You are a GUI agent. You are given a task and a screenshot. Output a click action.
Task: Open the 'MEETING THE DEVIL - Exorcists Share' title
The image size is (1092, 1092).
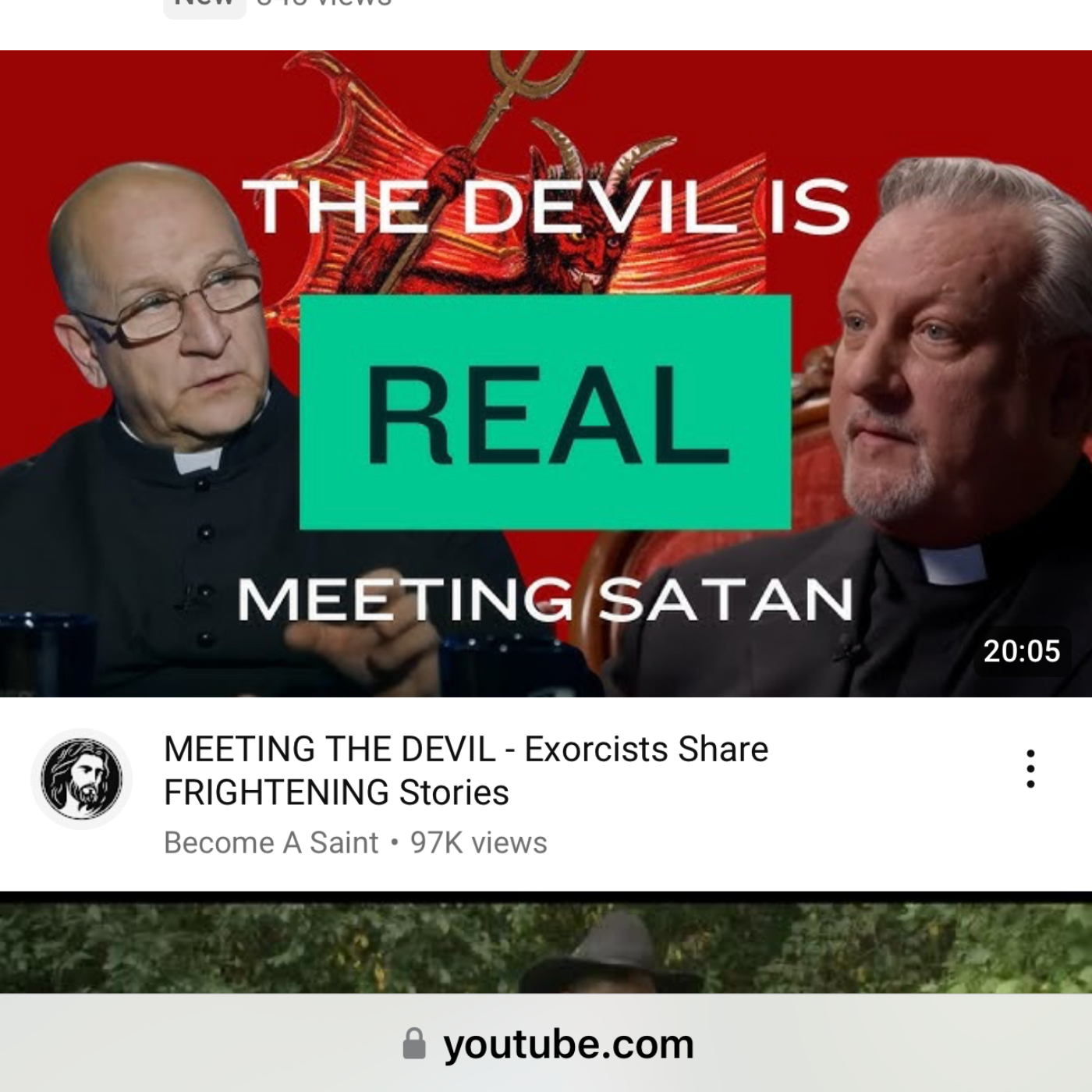click(466, 771)
